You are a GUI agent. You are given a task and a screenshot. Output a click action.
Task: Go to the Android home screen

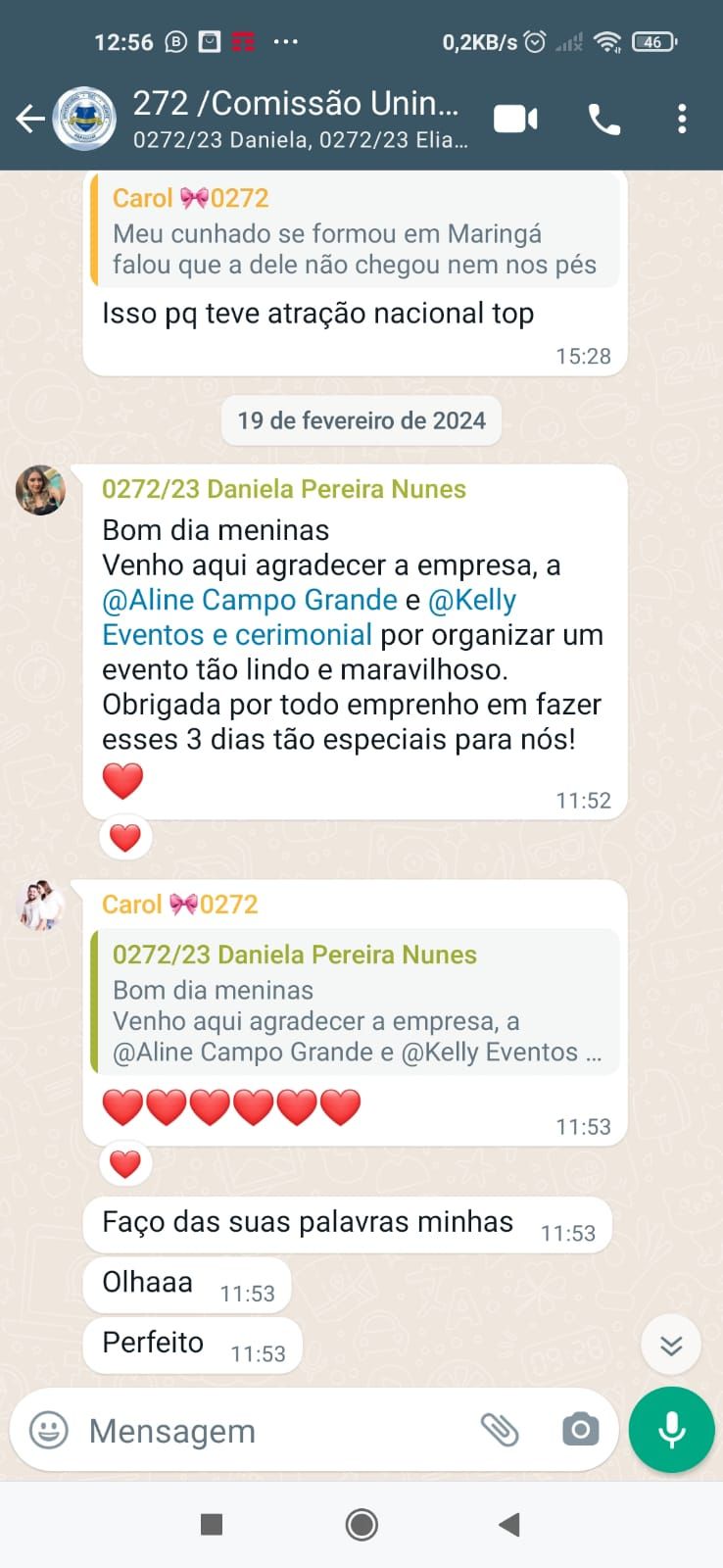361,1524
